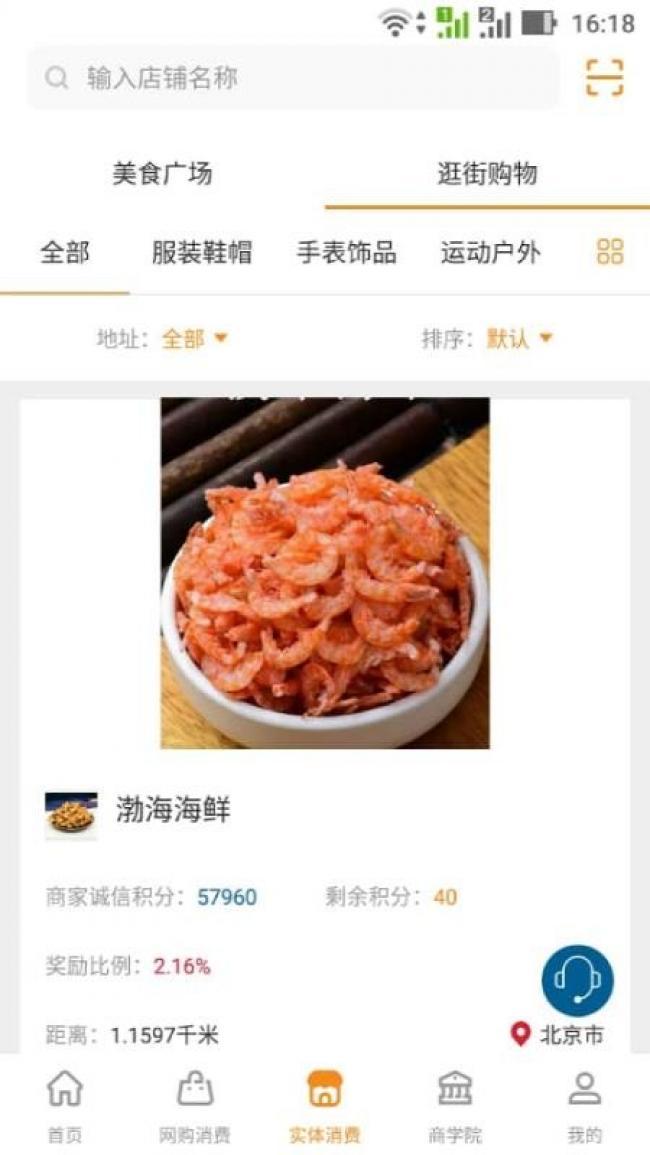Go to the 首页 tab
The width and height of the screenshot is (650, 1155).
(65, 1105)
